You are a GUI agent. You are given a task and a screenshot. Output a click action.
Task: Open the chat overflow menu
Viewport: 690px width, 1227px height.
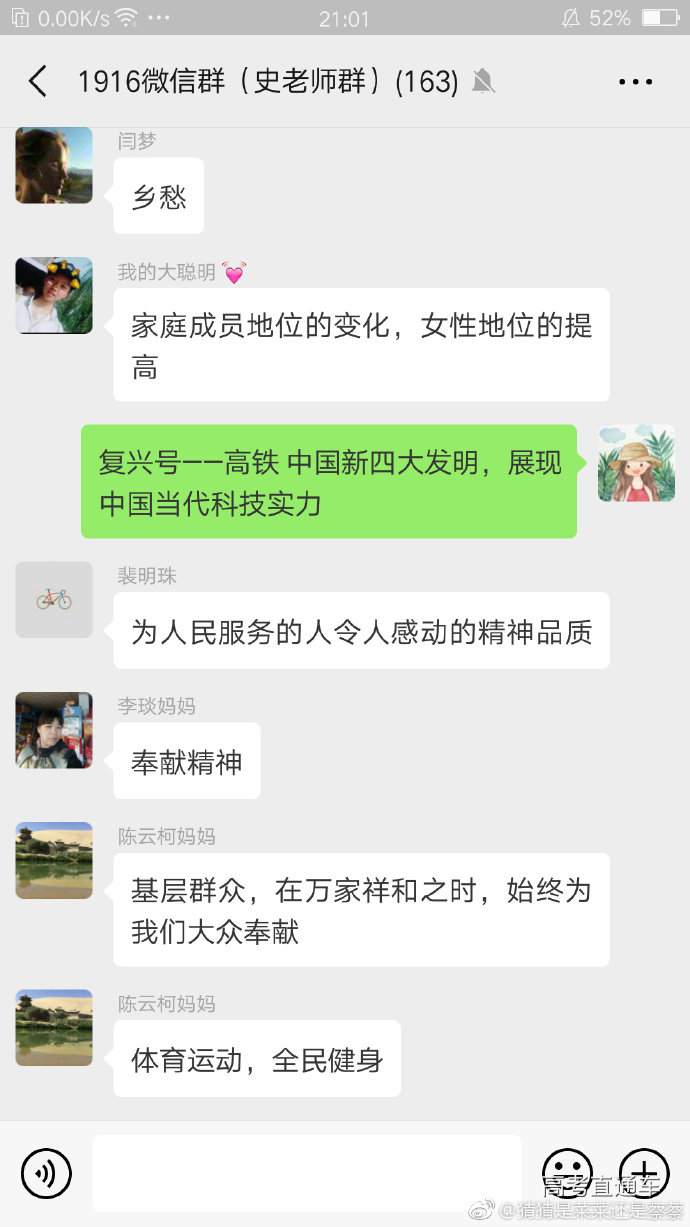635,82
